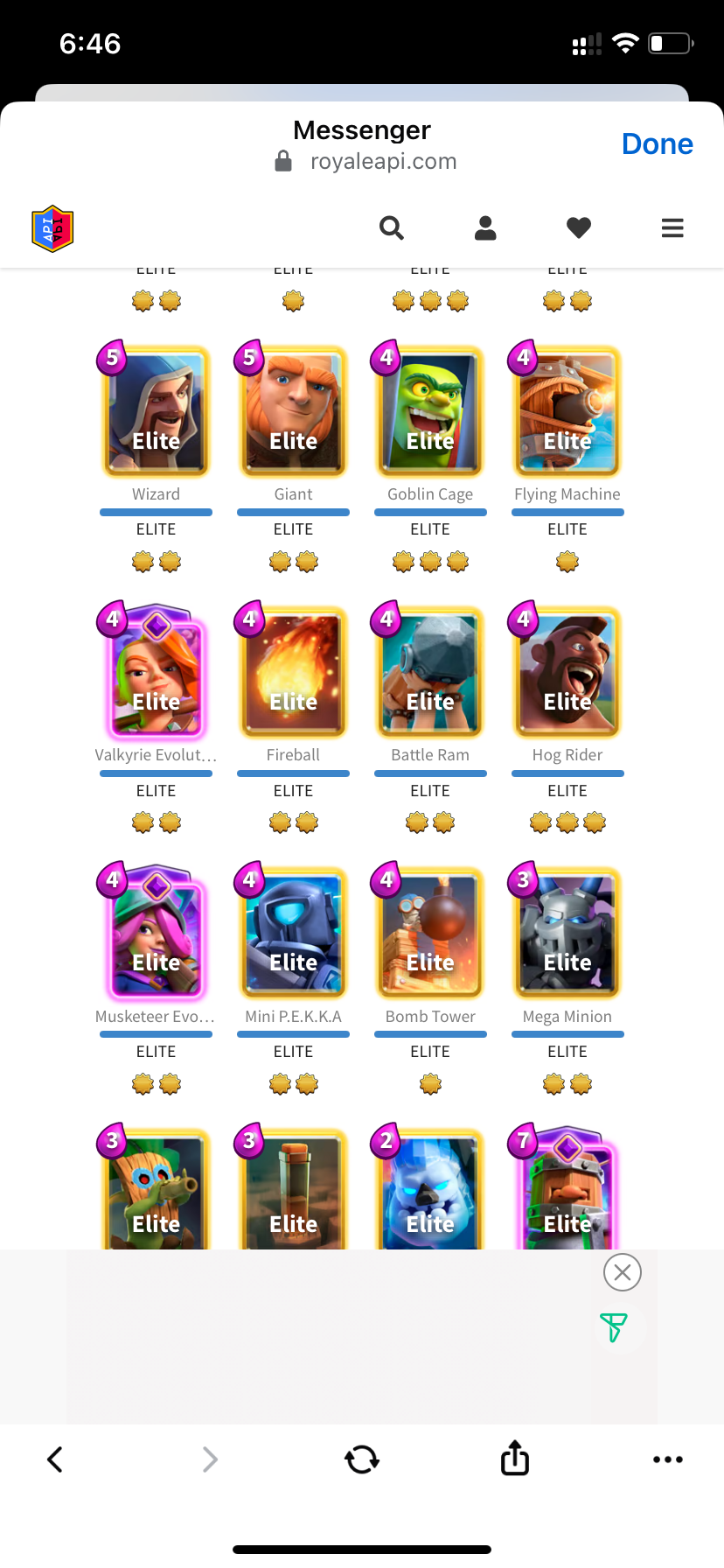Share this page

coord(515,1458)
